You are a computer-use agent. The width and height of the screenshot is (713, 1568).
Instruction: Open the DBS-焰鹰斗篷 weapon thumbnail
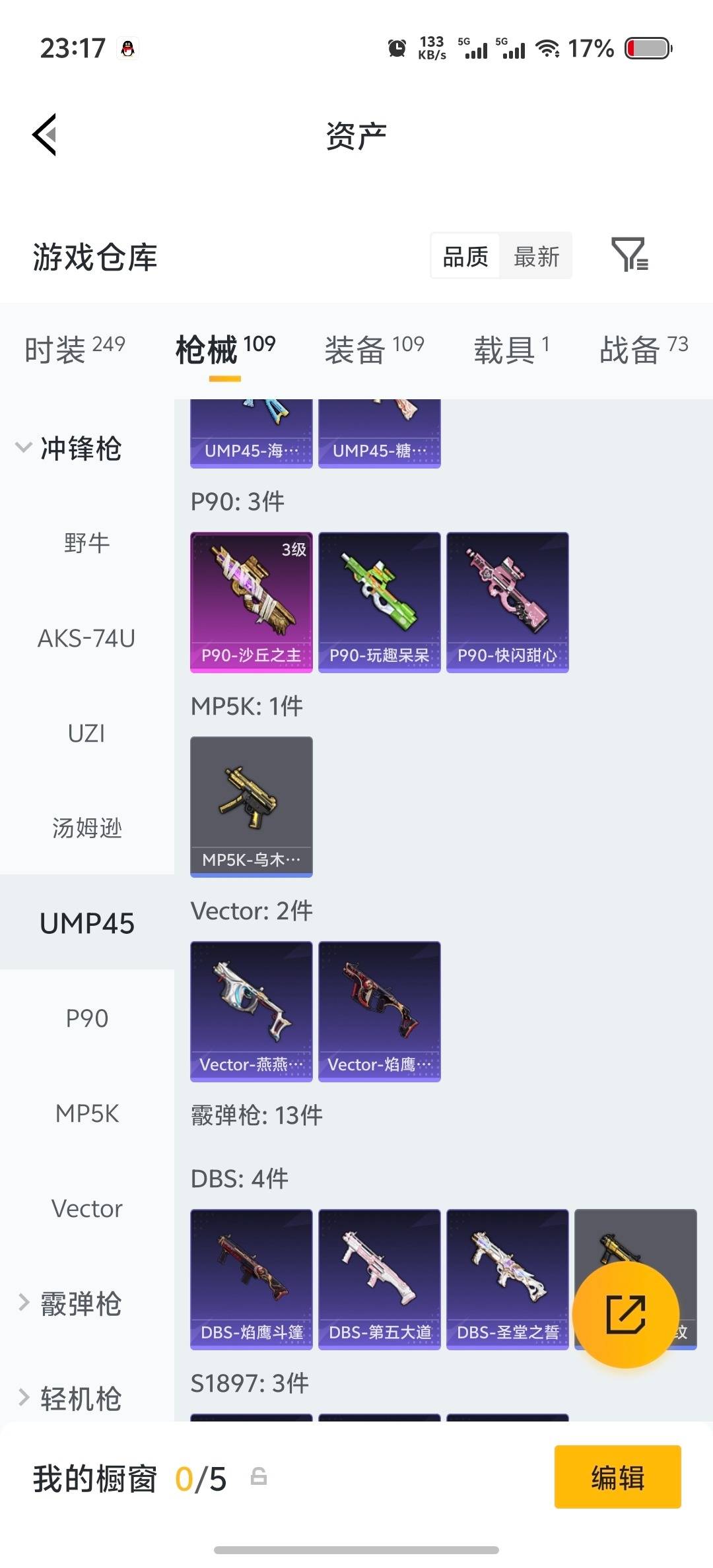[x=251, y=1277]
